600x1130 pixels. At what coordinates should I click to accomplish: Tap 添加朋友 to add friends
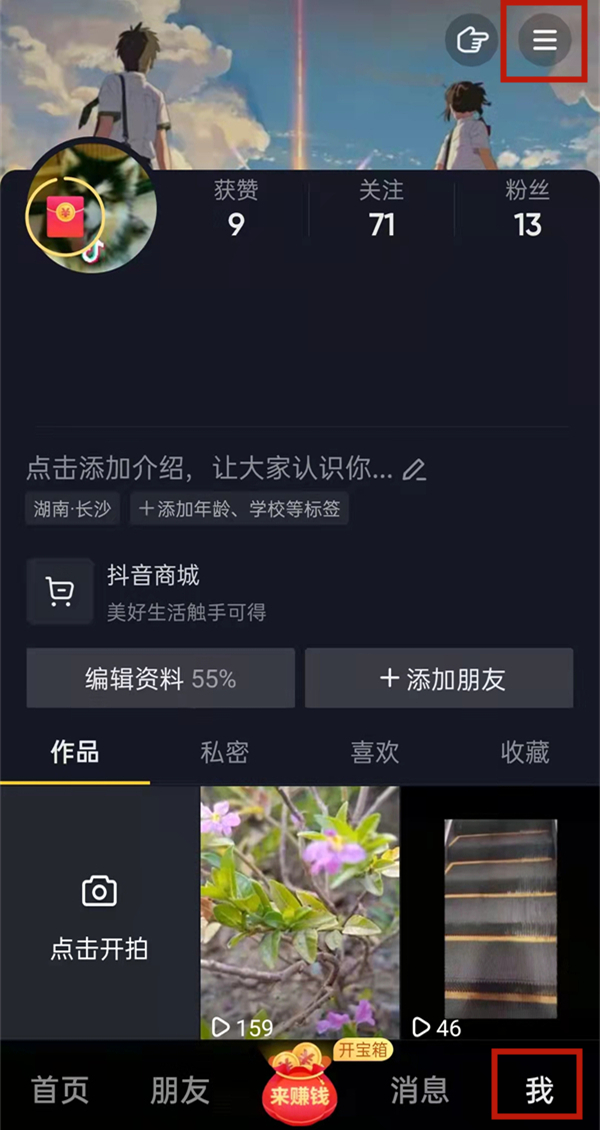pos(440,679)
